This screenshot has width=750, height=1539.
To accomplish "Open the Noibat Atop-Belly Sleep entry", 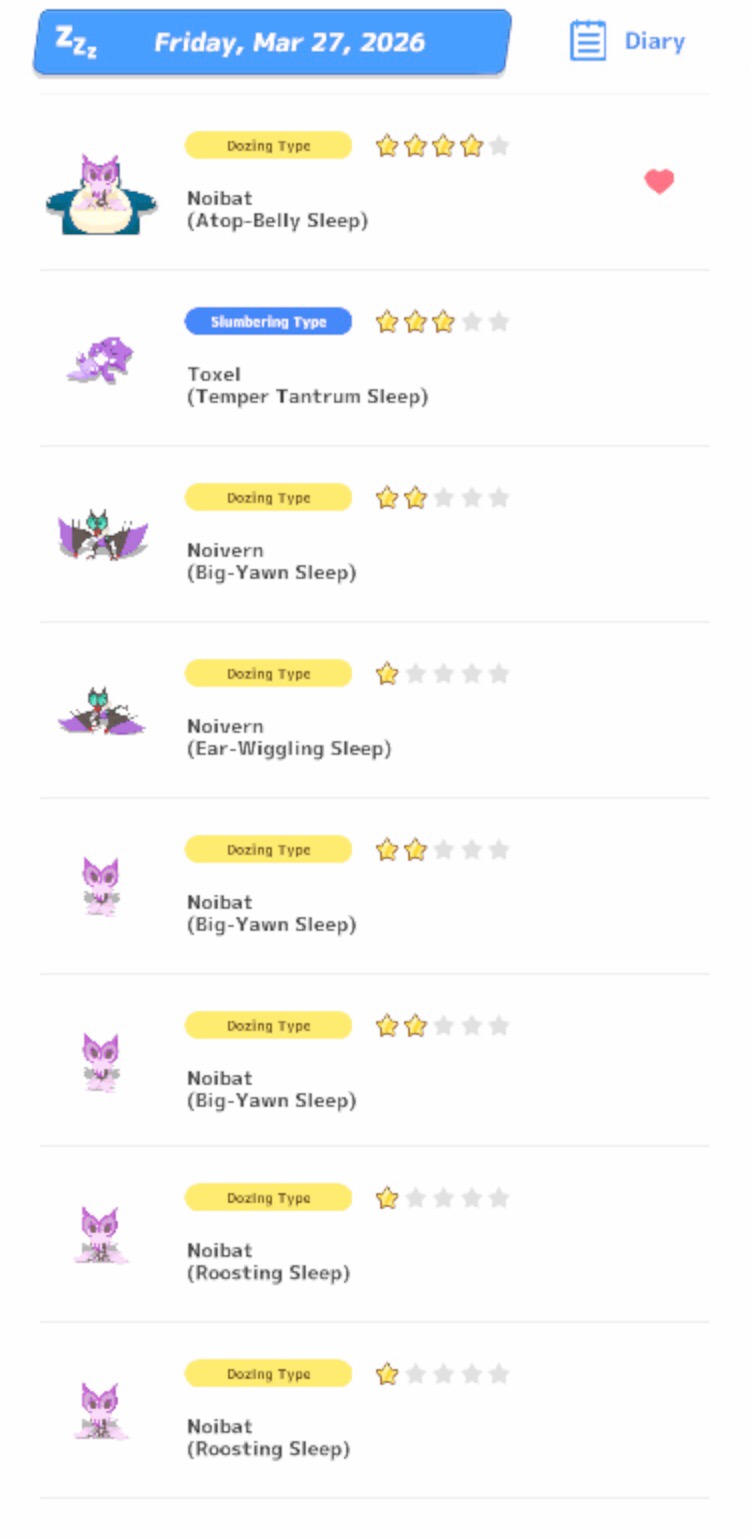I will pyautogui.click(x=277, y=209).
